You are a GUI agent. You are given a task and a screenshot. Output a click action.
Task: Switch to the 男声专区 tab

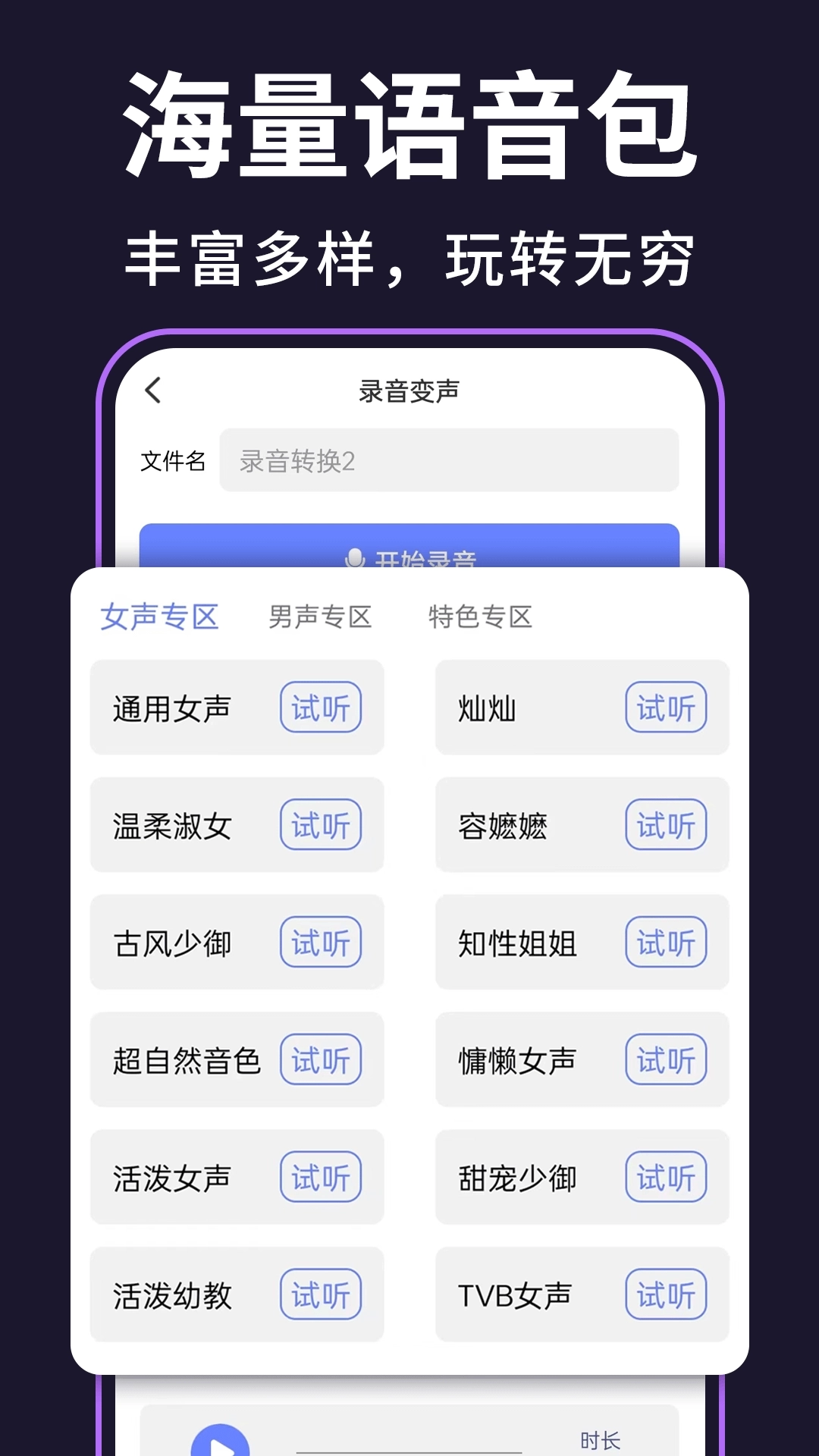[319, 617]
